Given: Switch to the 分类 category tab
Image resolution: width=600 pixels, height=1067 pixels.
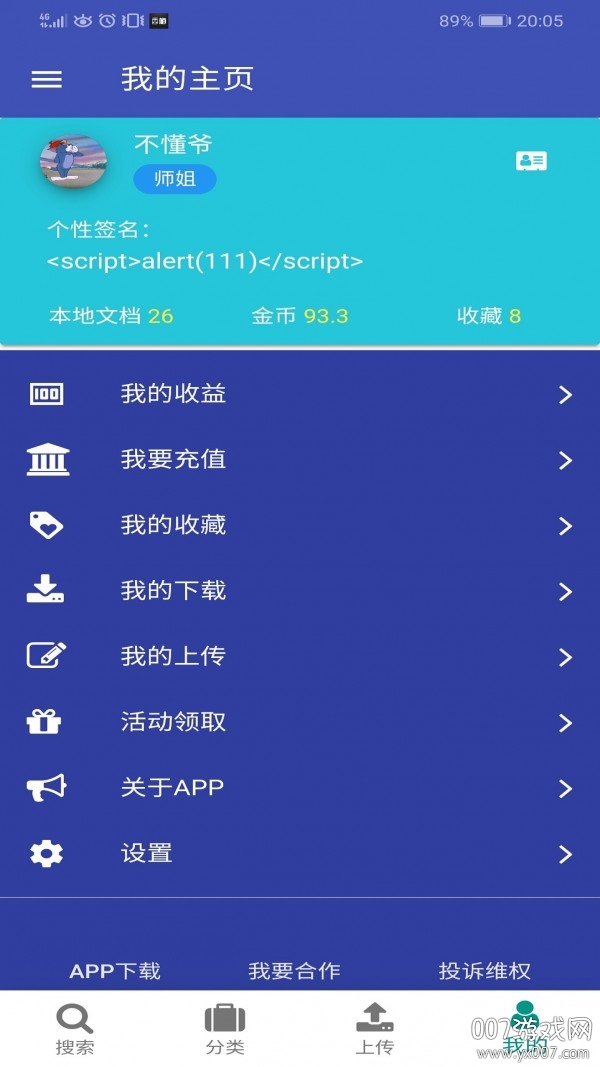Looking at the screenshot, I should [225, 1029].
